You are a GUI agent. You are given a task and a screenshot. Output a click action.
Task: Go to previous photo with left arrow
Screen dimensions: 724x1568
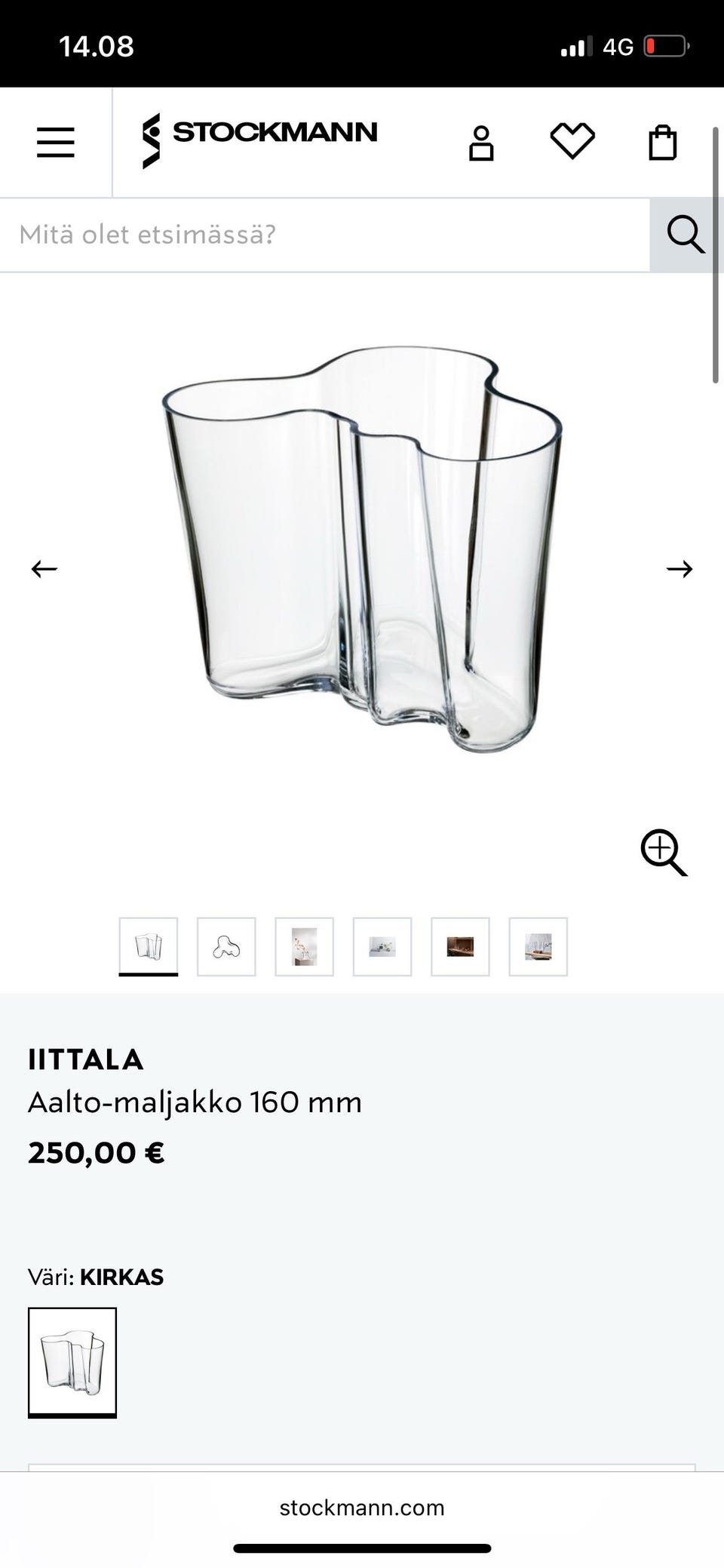click(44, 569)
